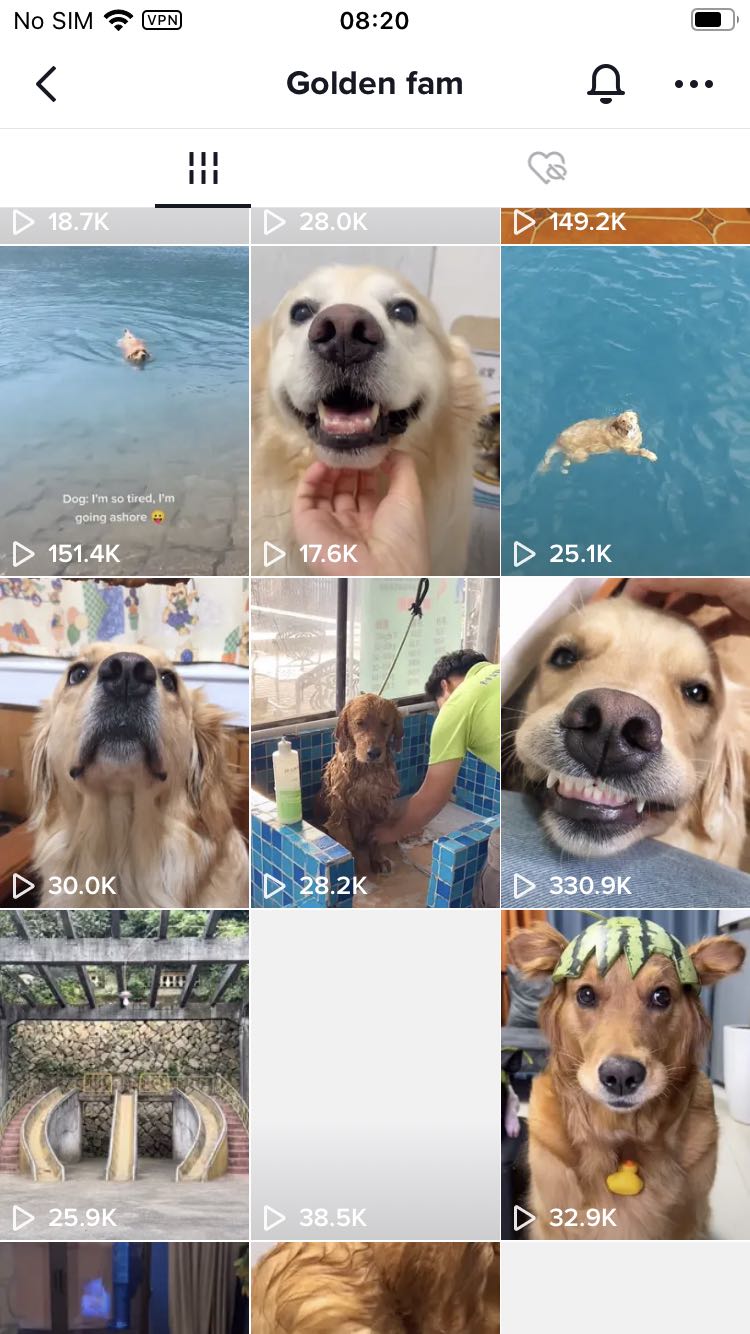The width and height of the screenshot is (750, 1334).
Task: Switch to the liked videos tab
Action: pos(547,168)
